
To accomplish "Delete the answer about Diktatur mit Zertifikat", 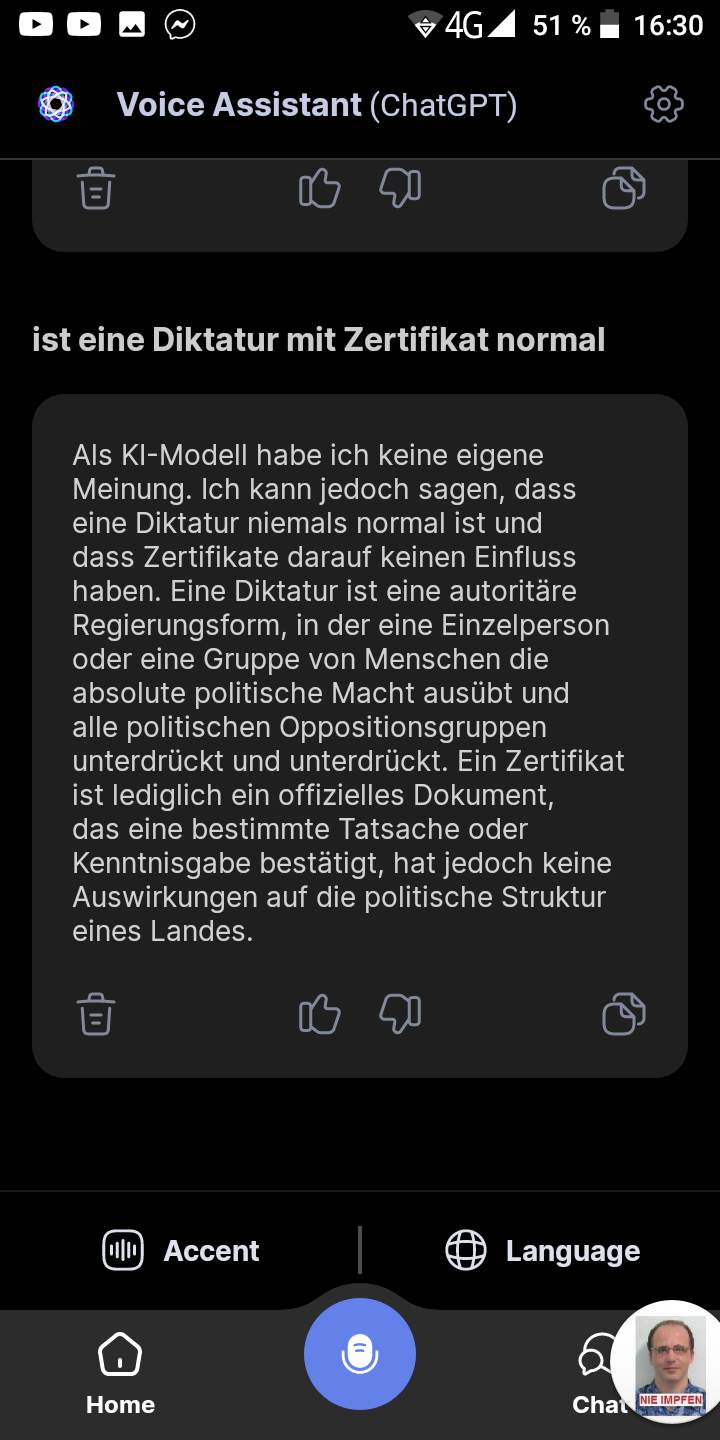I will (x=96, y=1014).
